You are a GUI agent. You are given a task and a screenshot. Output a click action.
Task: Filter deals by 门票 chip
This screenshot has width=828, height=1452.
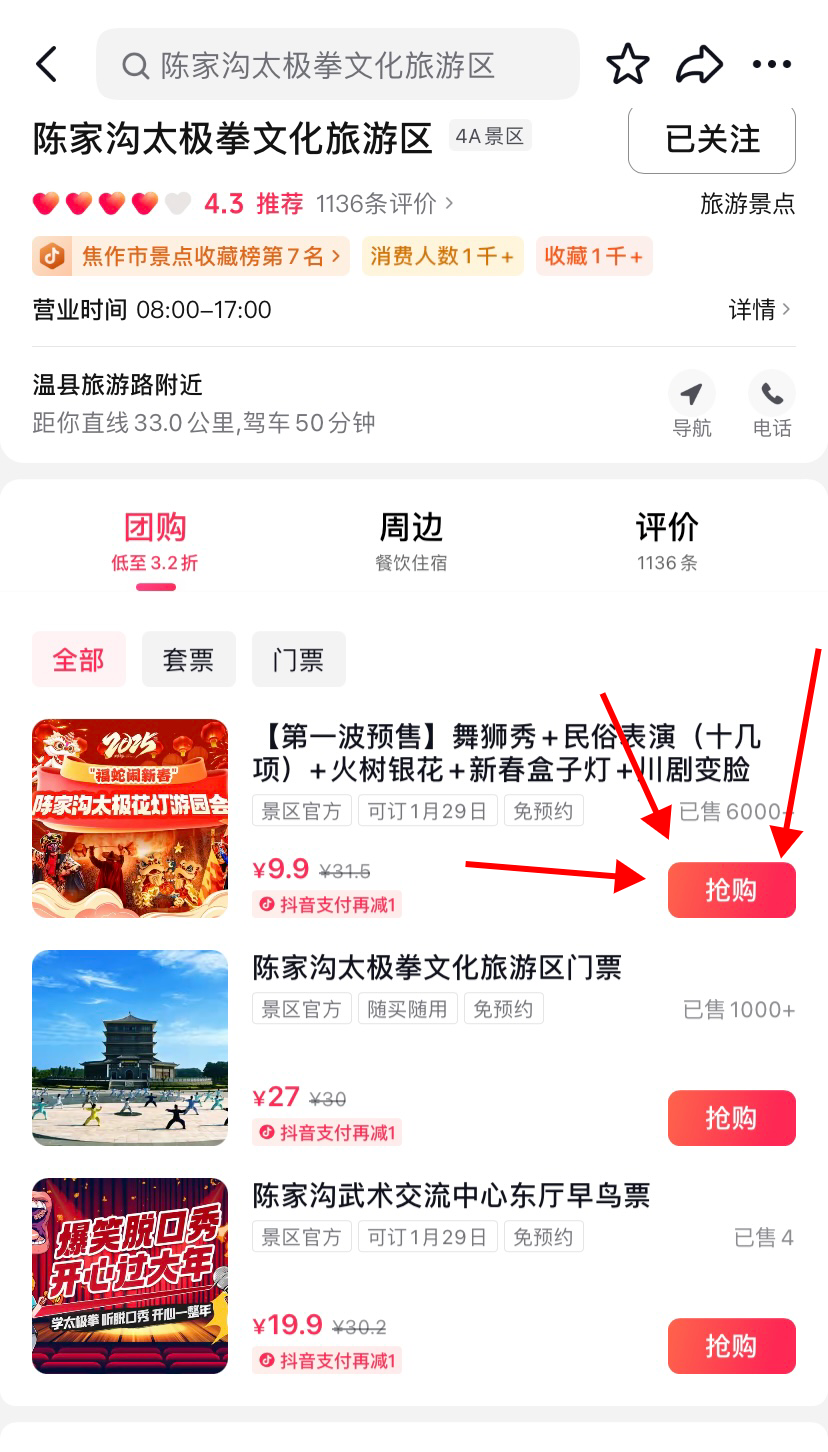(299, 660)
